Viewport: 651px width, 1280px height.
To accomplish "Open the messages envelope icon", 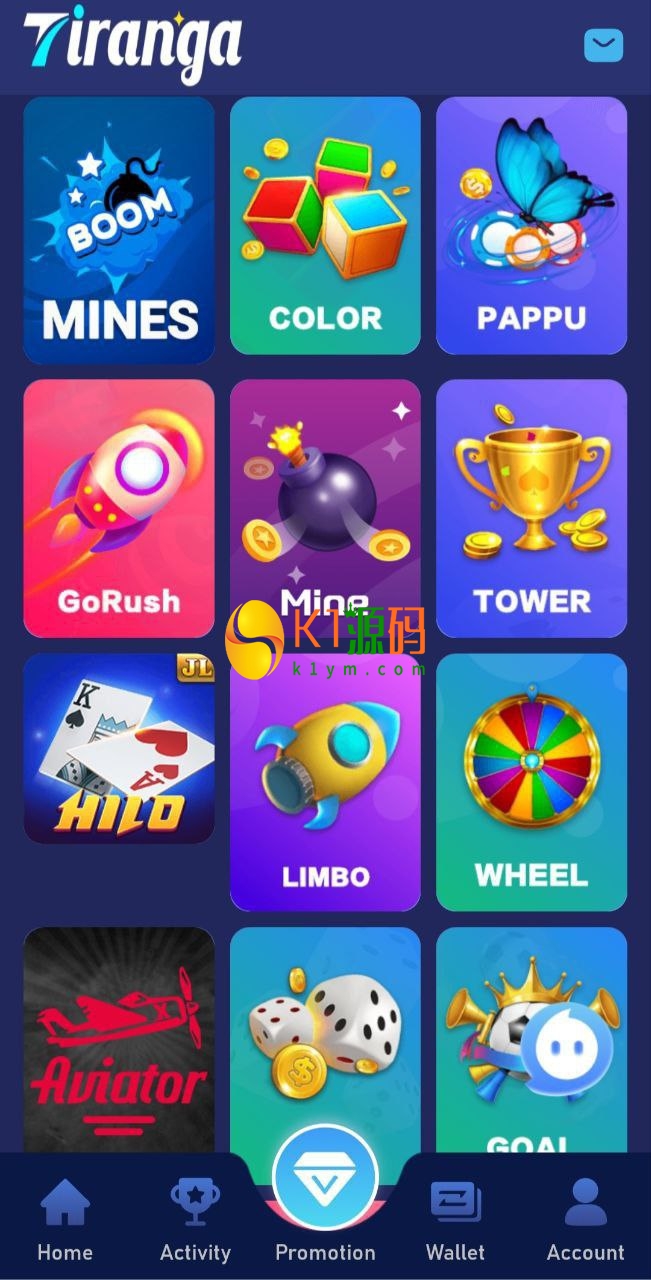I will tap(603, 45).
